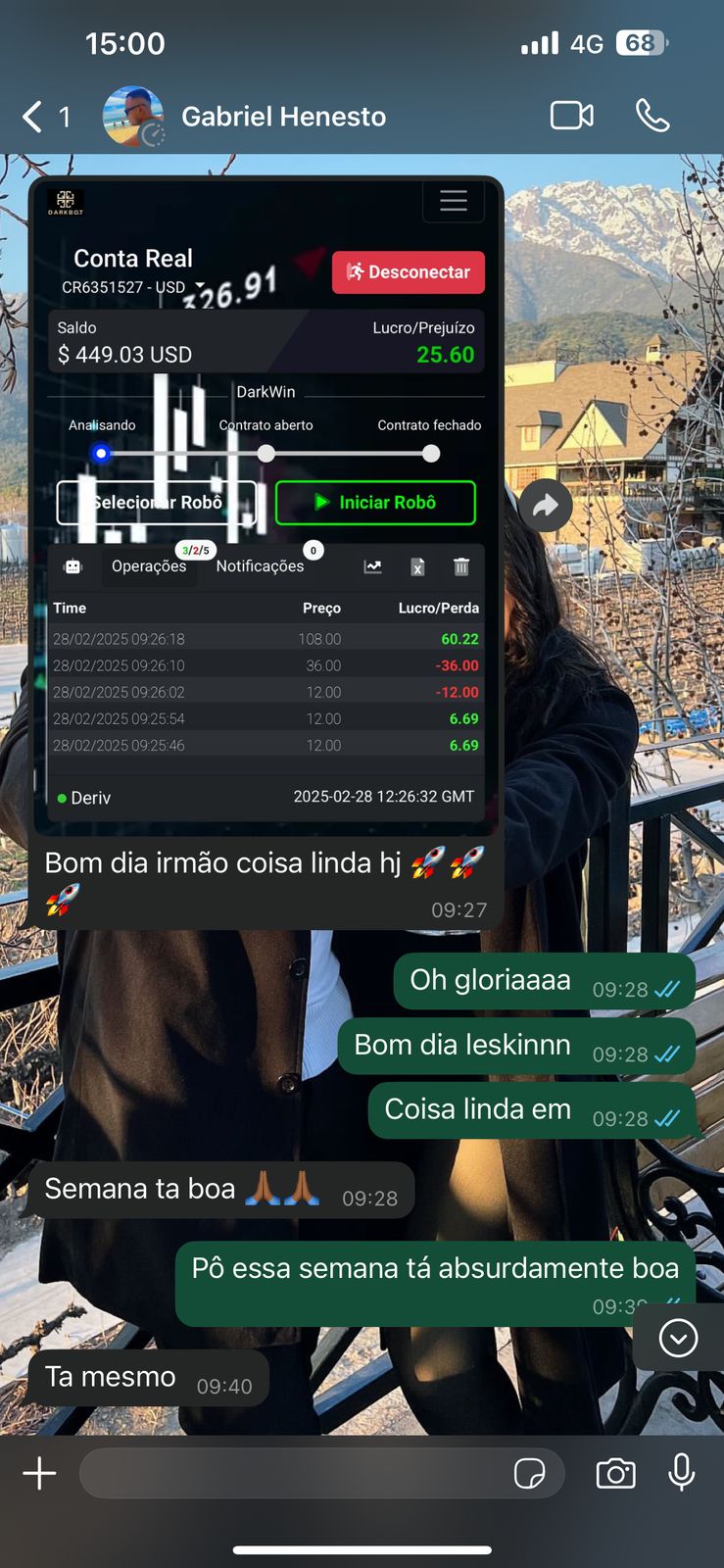This screenshot has height=1568, width=724.
Task: Jump to the latest messages
Action: (678, 1338)
